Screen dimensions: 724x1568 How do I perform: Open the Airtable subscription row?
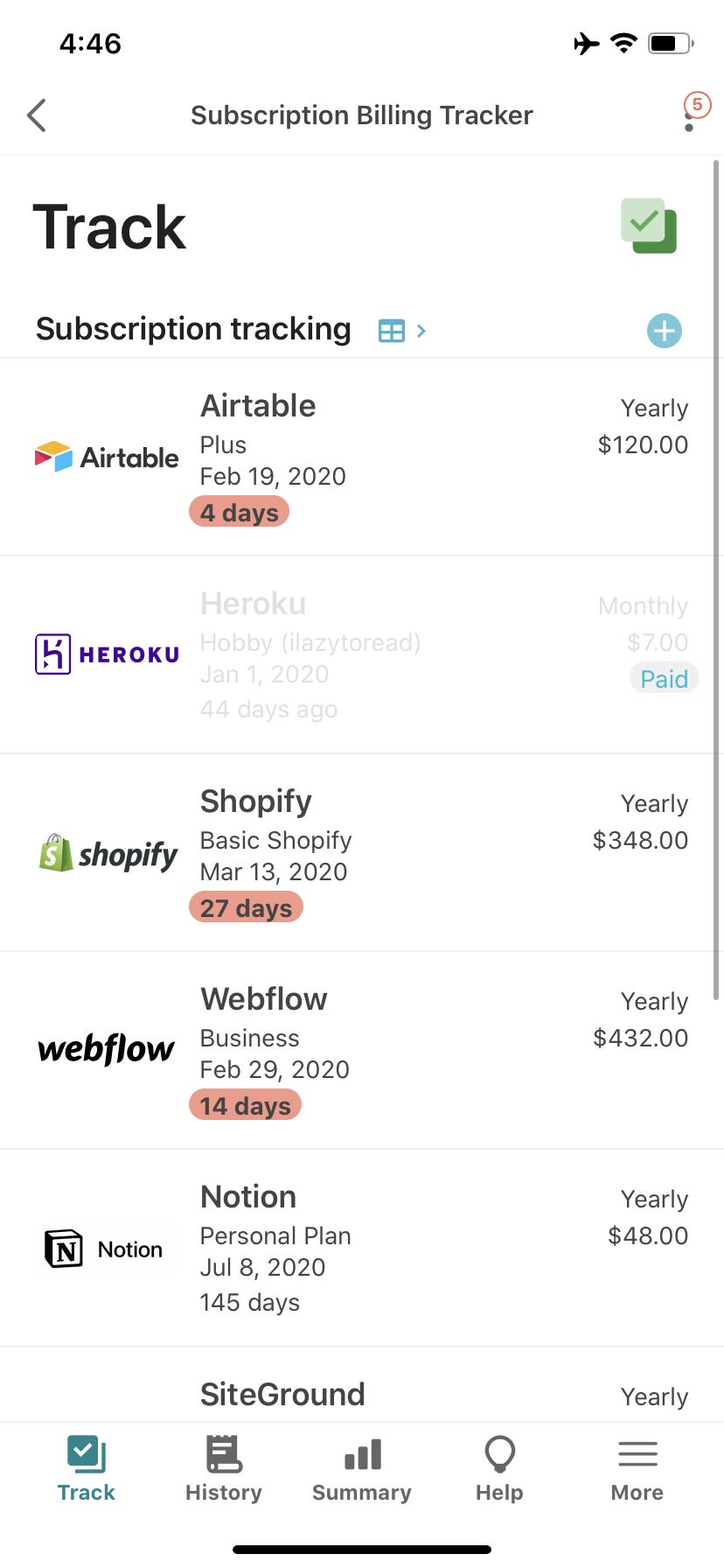(362, 458)
